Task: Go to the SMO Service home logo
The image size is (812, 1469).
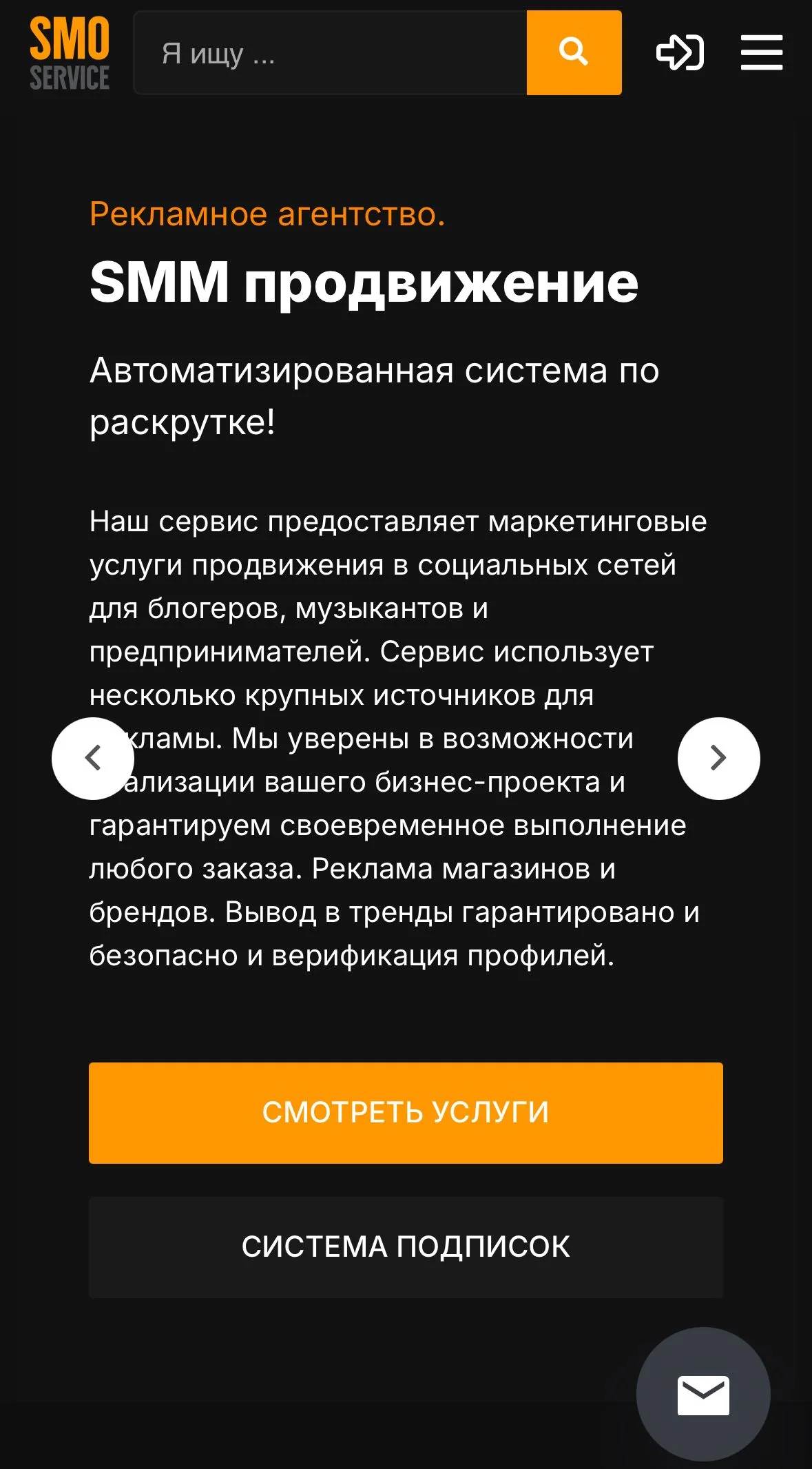Action: click(70, 53)
